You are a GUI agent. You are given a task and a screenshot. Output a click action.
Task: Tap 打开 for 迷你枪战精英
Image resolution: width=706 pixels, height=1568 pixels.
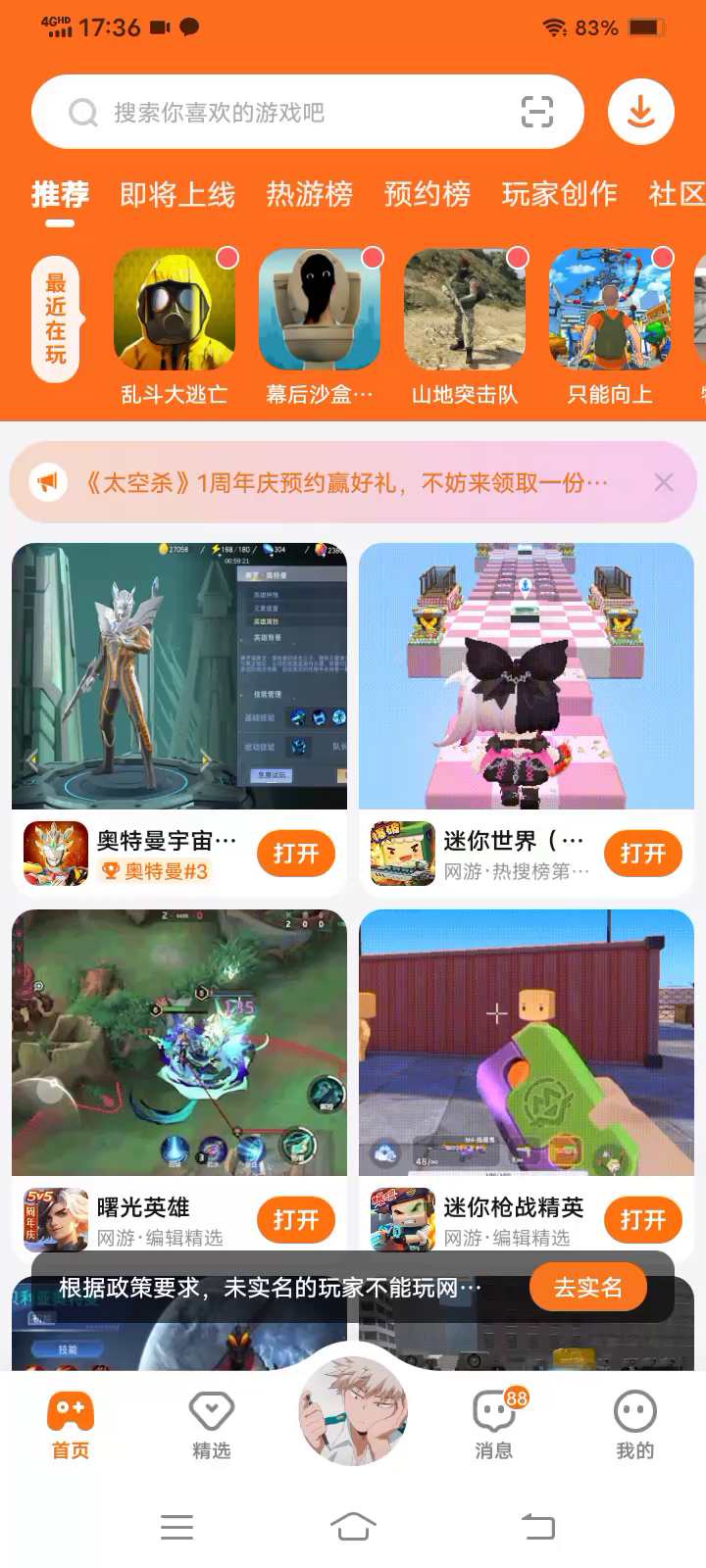642,1220
